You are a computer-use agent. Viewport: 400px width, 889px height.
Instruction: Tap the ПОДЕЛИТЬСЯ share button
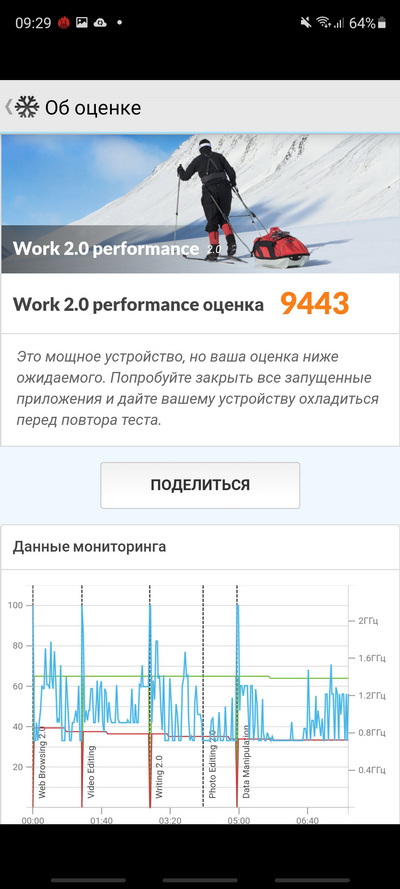click(x=200, y=485)
